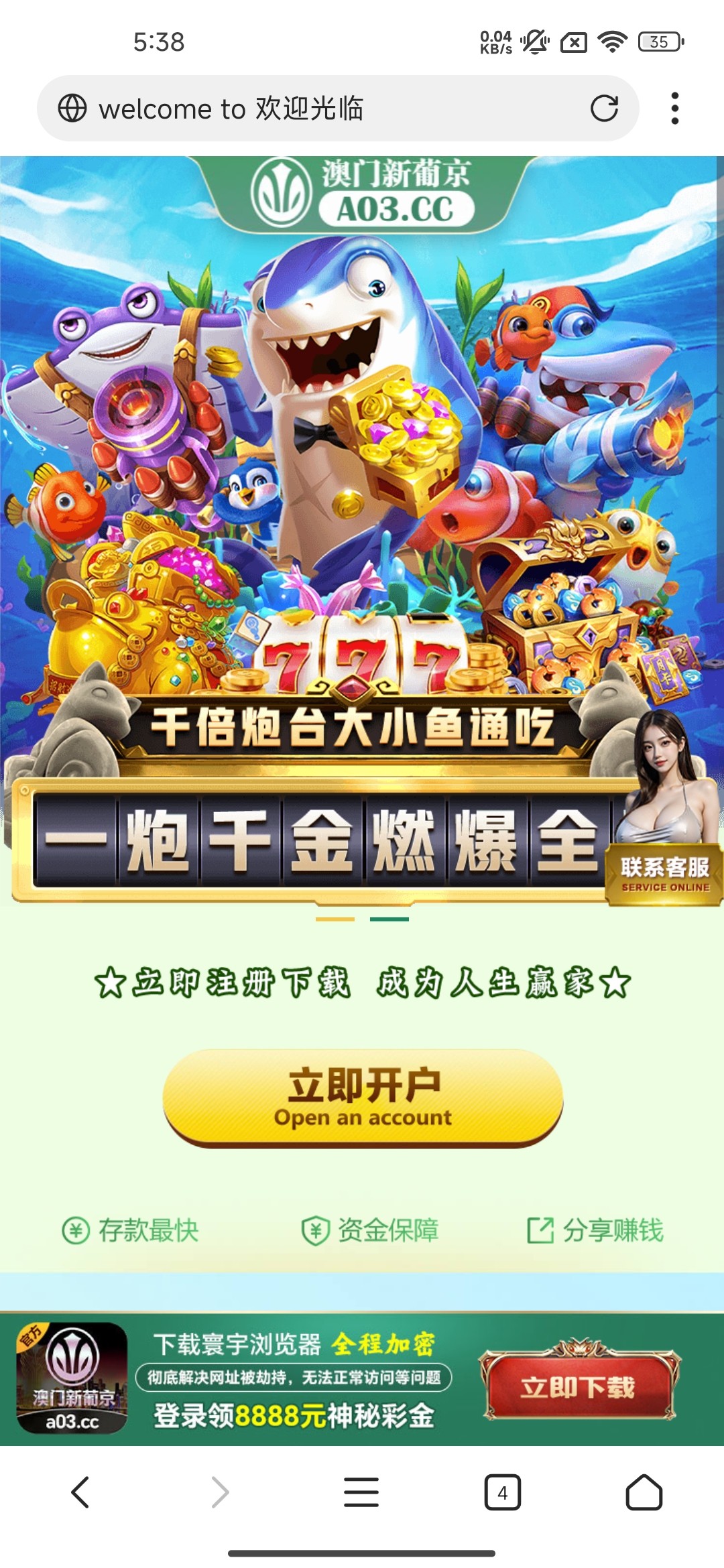Image resolution: width=724 pixels, height=1568 pixels.
Task: Go to the browser home page
Action: click(x=644, y=1492)
